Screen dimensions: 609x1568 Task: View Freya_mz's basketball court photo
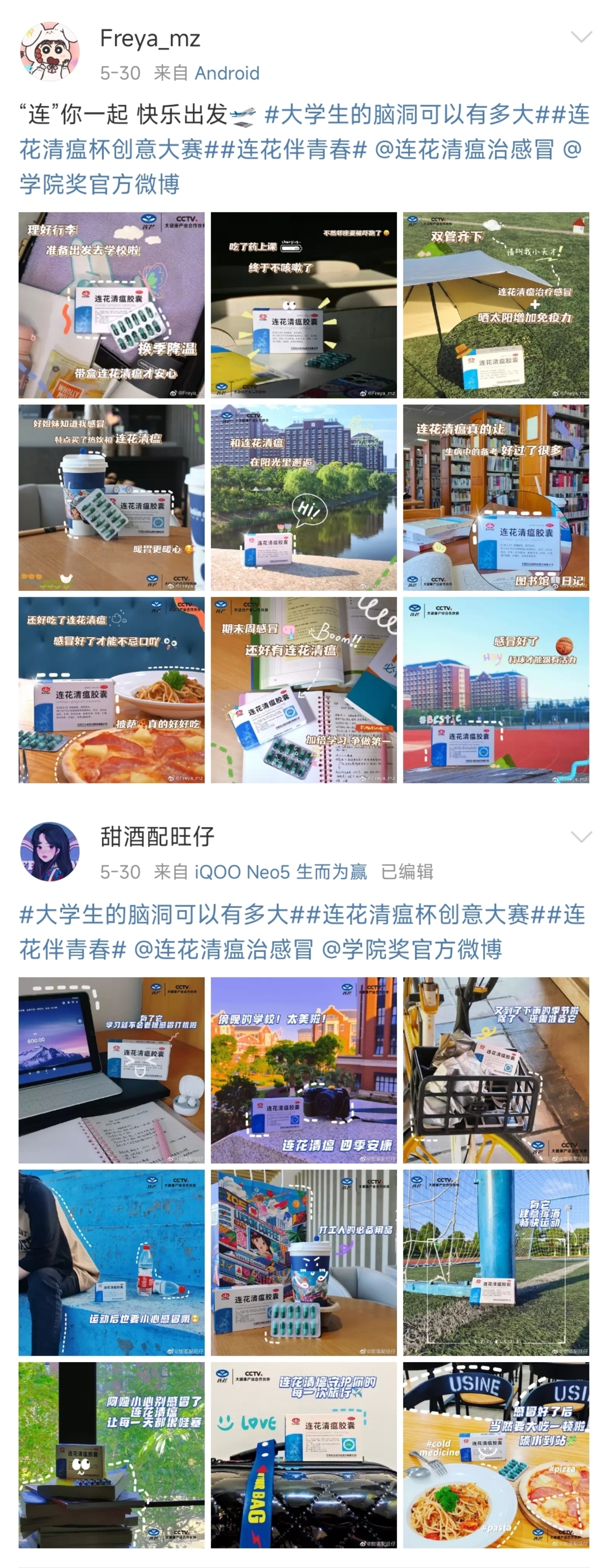tap(496, 690)
